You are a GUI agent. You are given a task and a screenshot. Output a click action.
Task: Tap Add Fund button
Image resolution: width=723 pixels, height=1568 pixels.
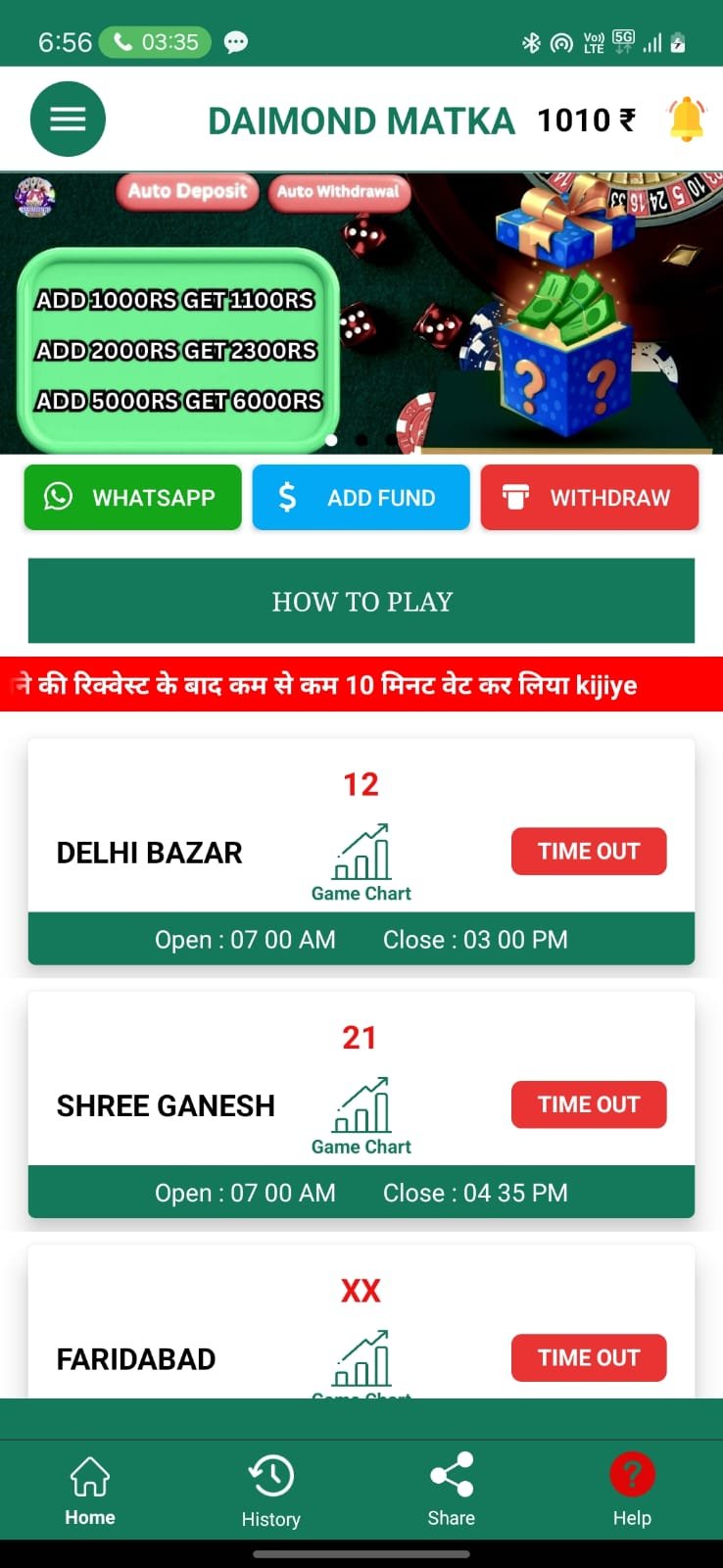pos(361,498)
